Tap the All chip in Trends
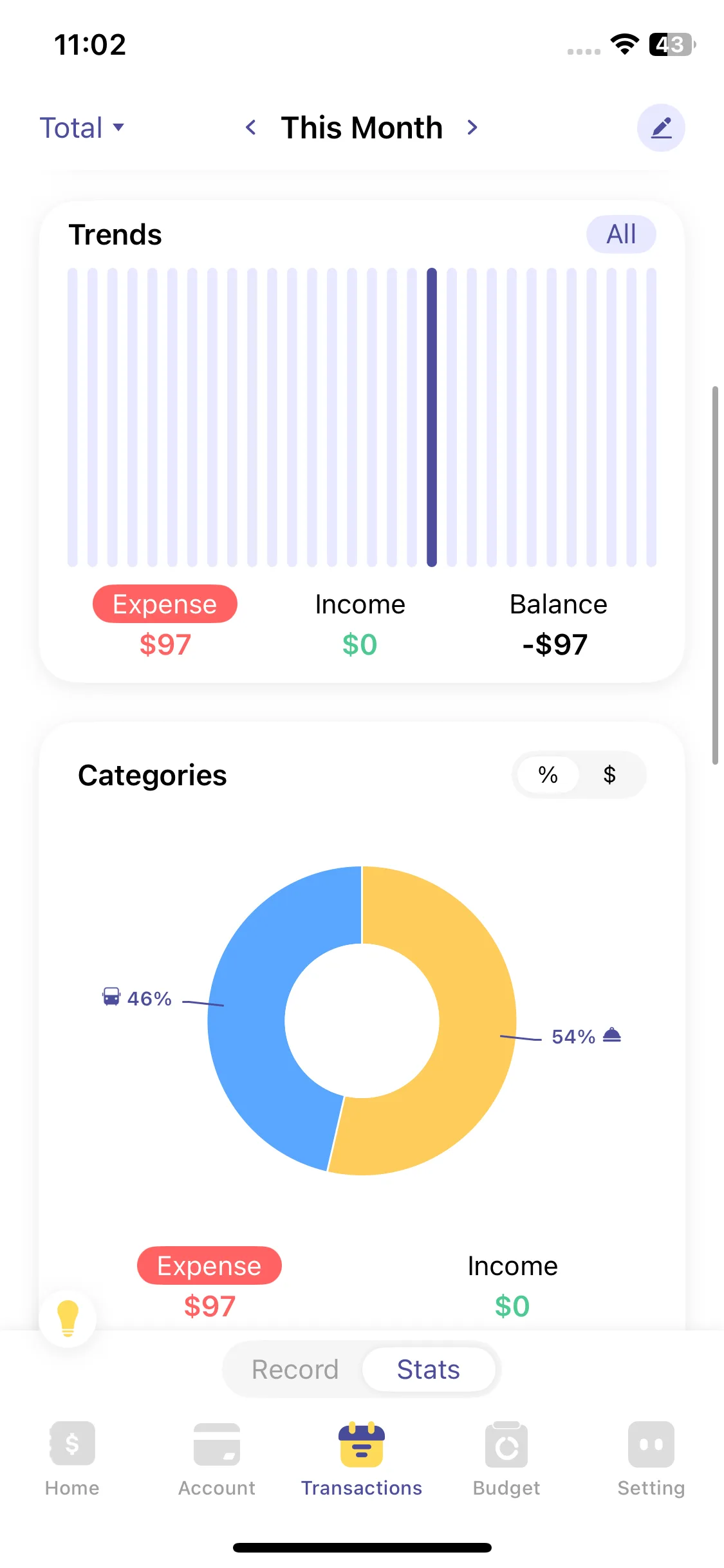Image resolution: width=724 pixels, height=1568 pixels. point(620,234)
